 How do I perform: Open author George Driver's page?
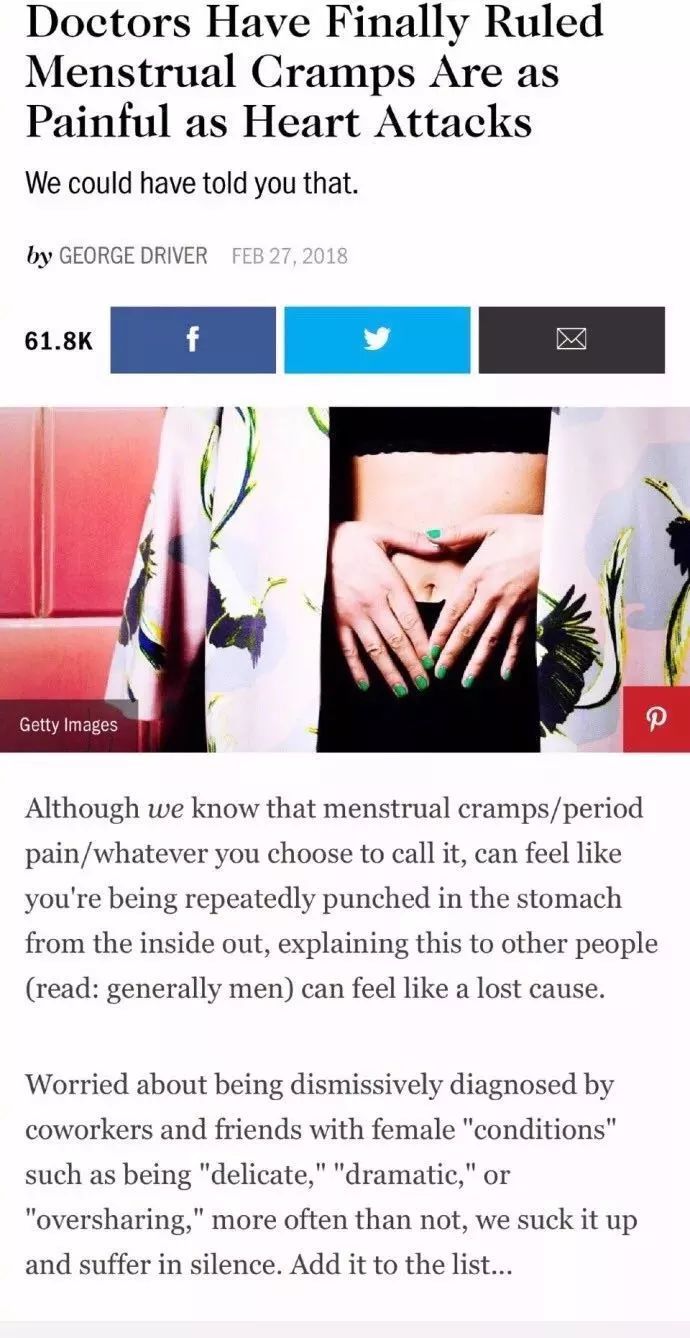133,255
